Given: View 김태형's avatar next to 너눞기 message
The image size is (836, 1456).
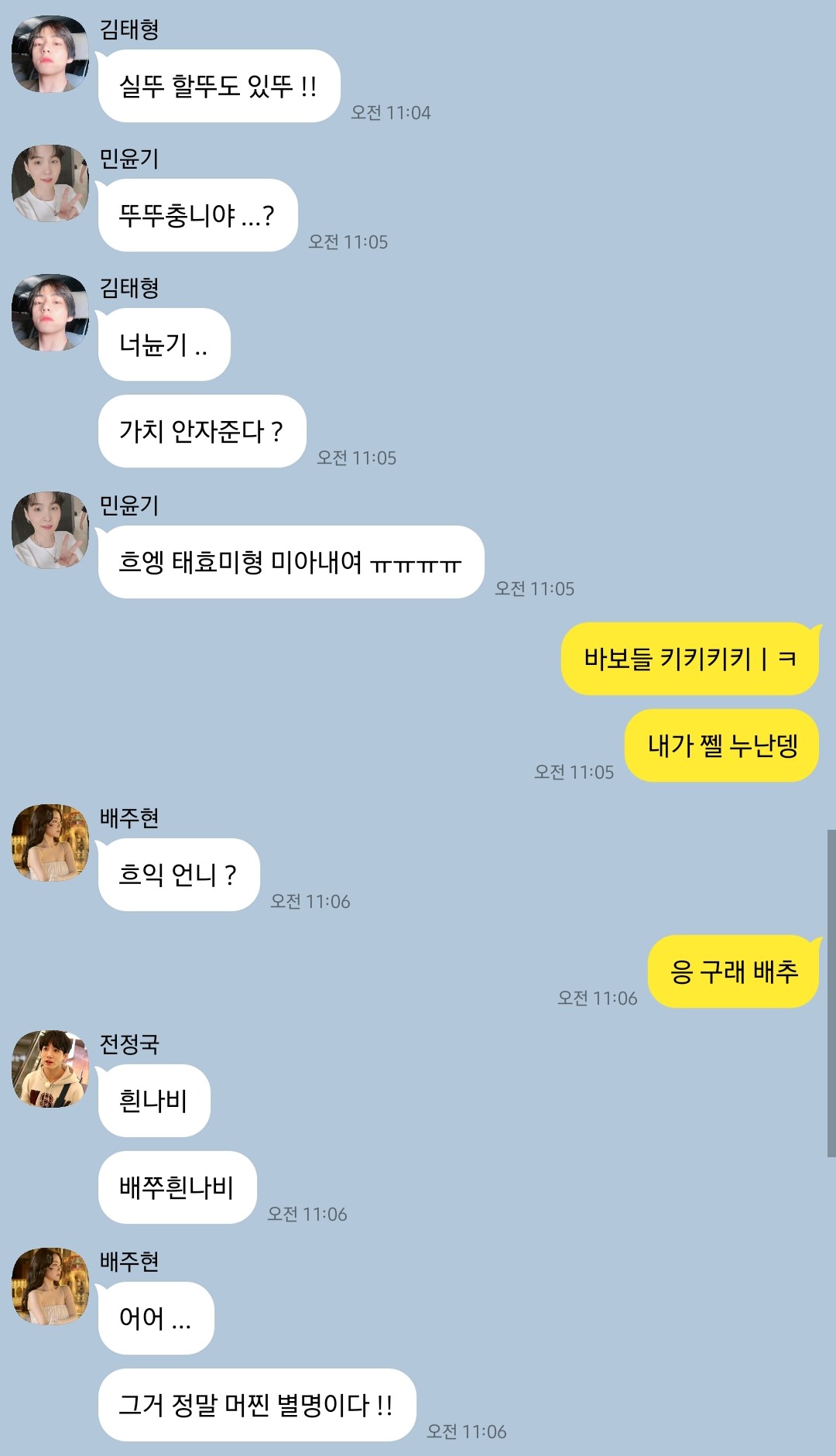Looking at the screenshot, I should (50, 313).
